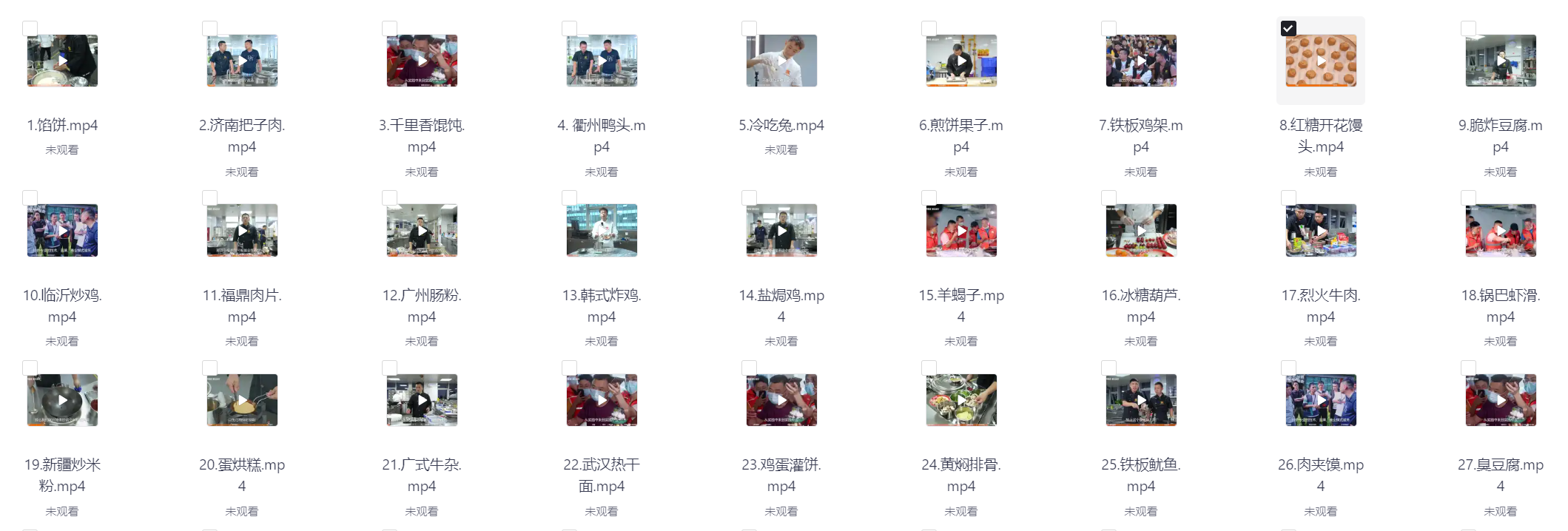
Task: Check the box on 22.武汉热干面.mp4
Action: (569, 368)
